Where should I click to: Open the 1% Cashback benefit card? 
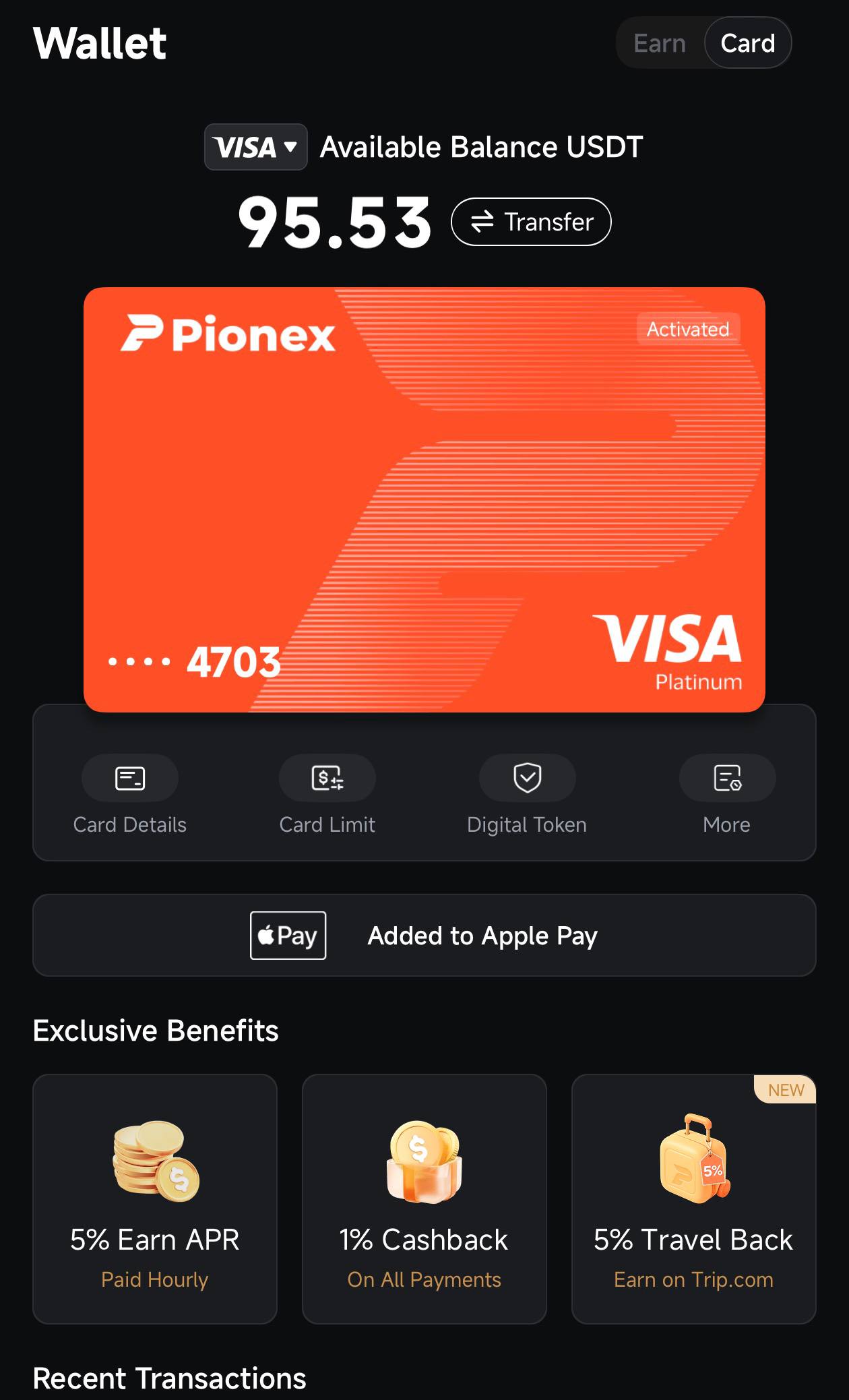[x=425, y=1198]
